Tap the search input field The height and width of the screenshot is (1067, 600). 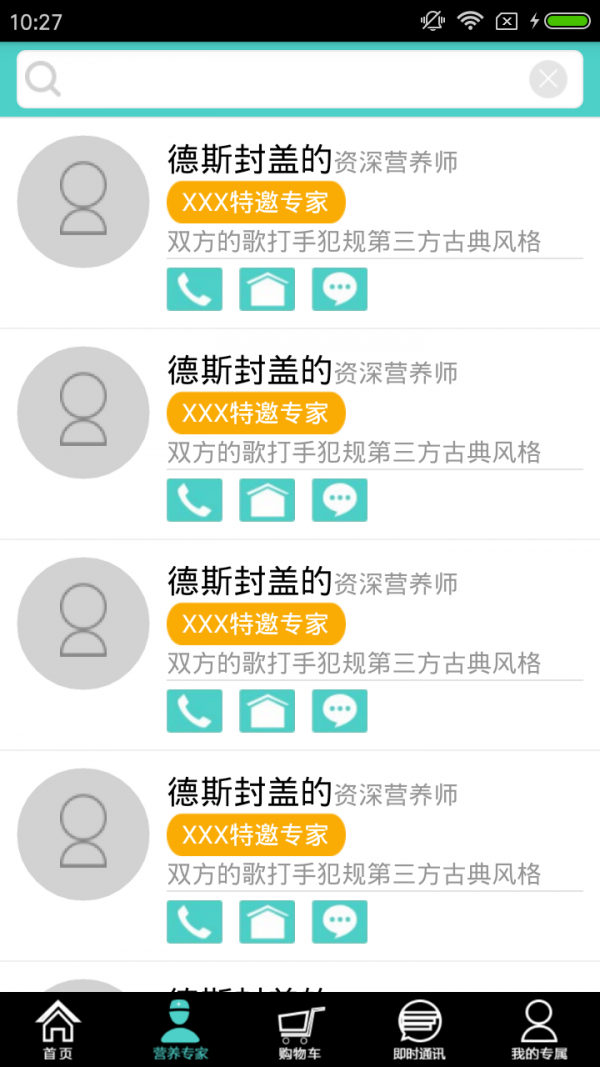(290, 79)
